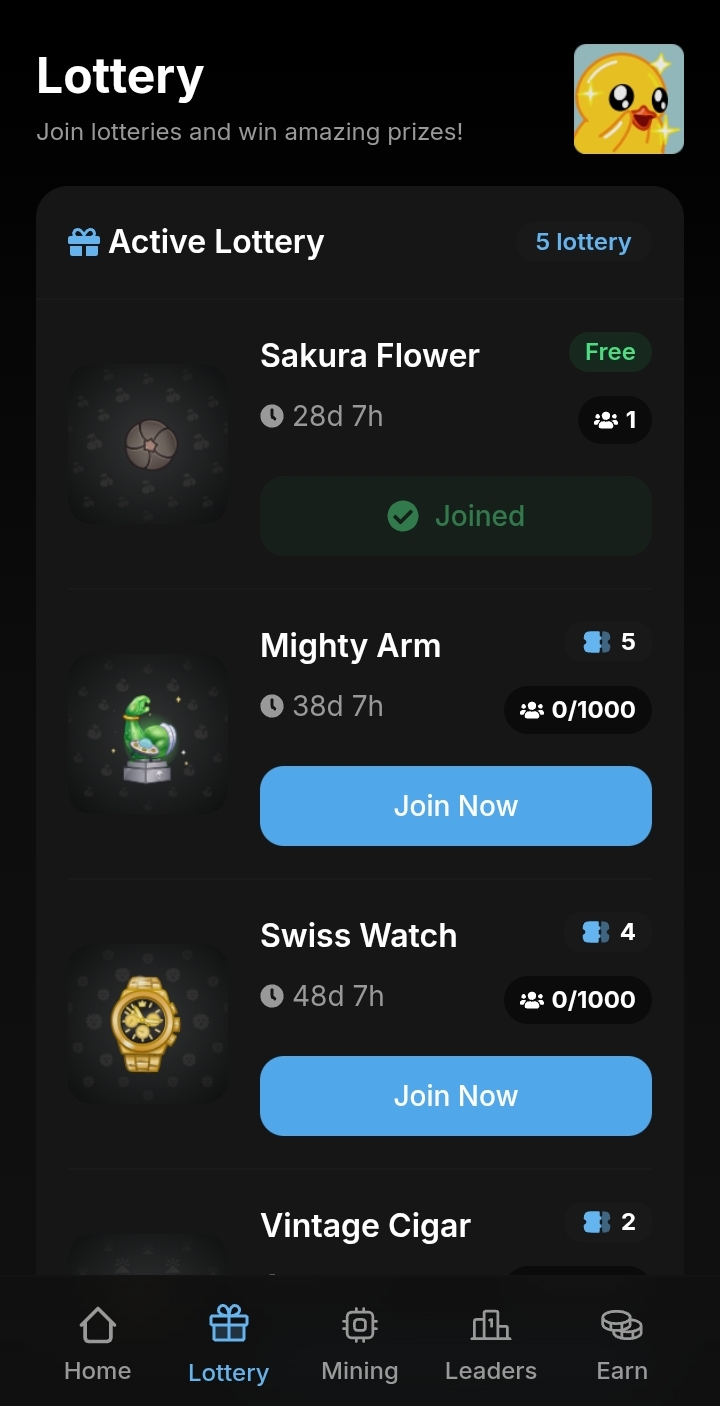Image resolution: width=720 pixels, height=1406 pixels.
Task: Open the Earn coins icon
Action: (x=621, y=1323)
